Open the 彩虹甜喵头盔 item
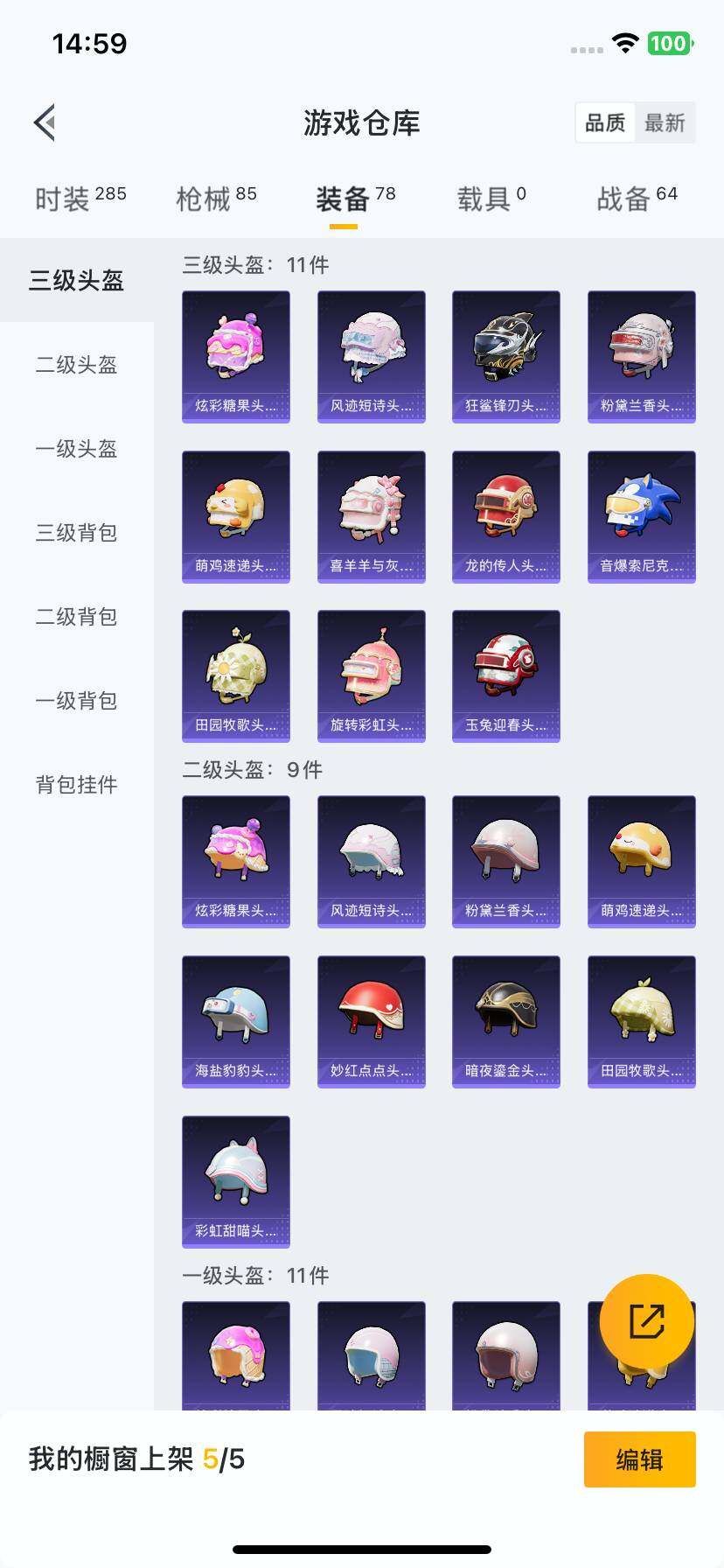 (x=235, y=1181)
